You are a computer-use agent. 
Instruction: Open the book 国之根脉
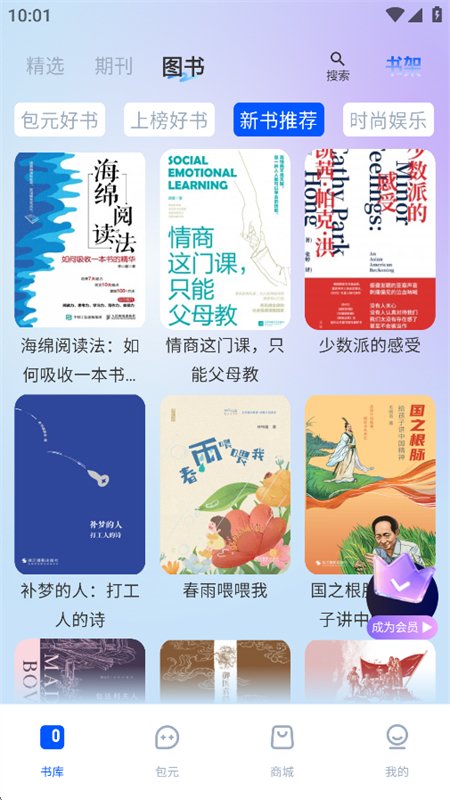coord(370,484)
